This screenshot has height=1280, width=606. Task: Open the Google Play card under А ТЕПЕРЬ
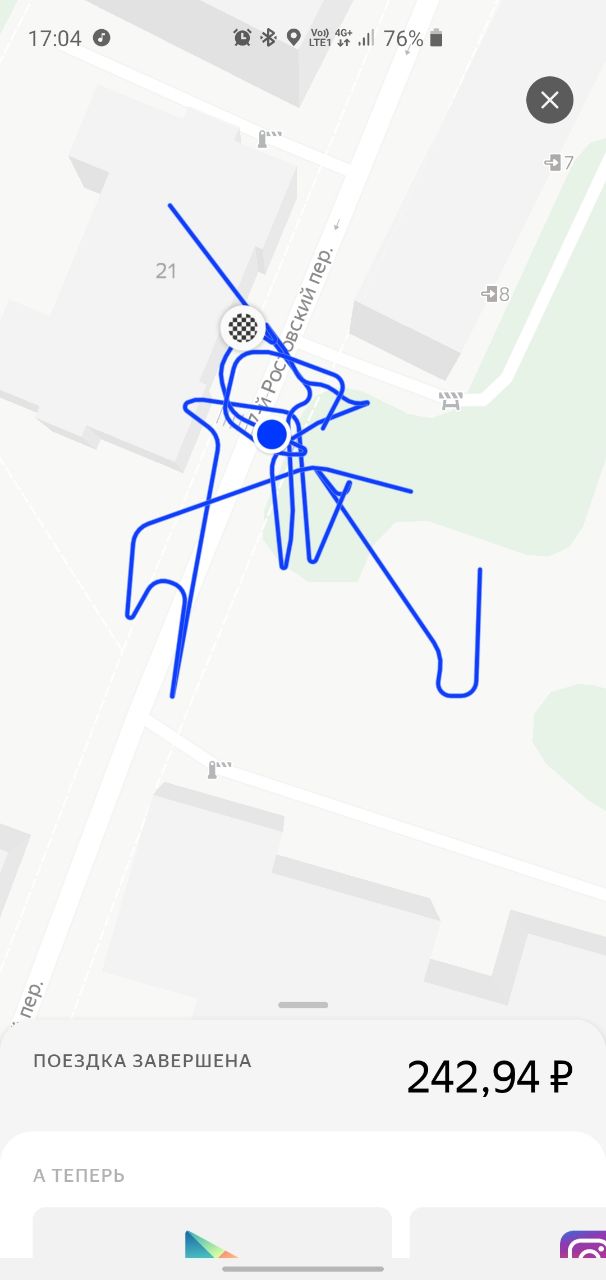tap(212, 1232)
